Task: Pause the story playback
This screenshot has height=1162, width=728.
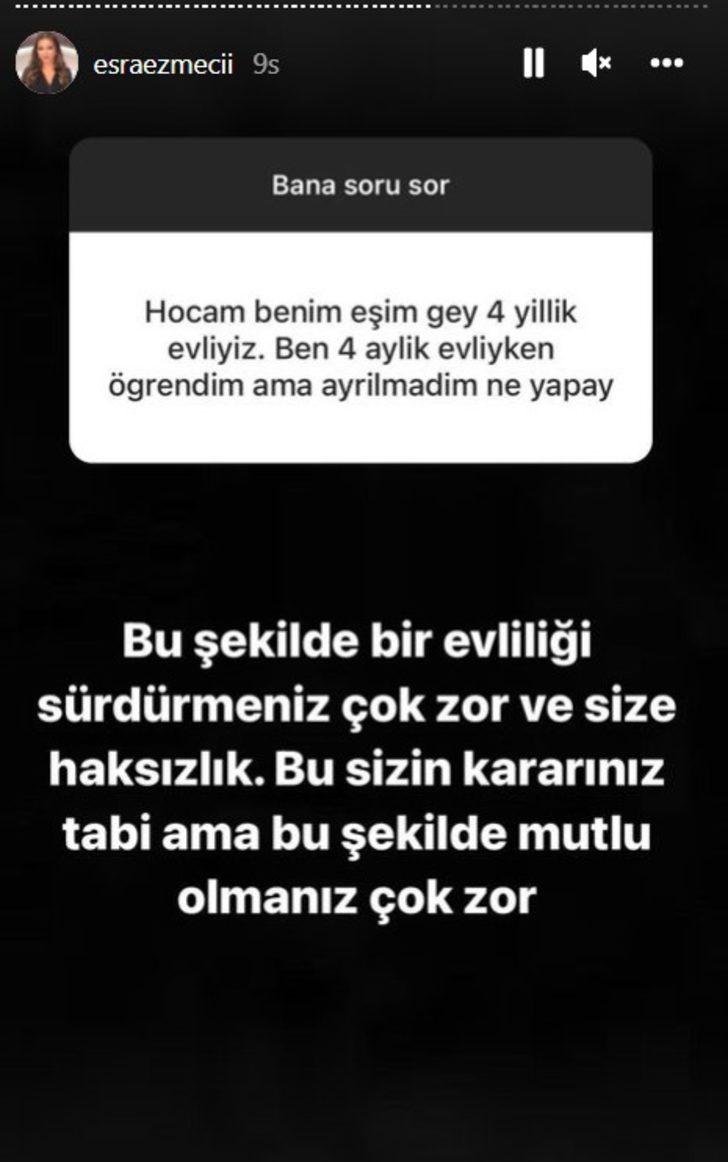Action: tap(534, 64)
